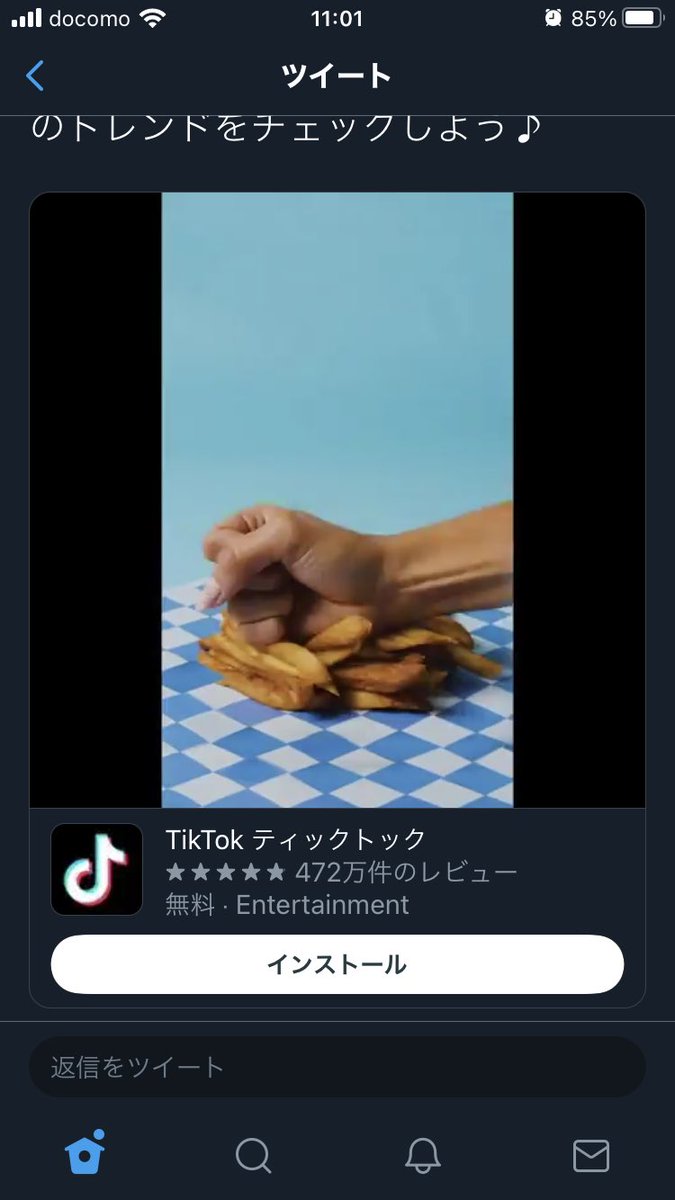Play the TikTok promo video
This screenshot has height=1200, width=675.
337,500
